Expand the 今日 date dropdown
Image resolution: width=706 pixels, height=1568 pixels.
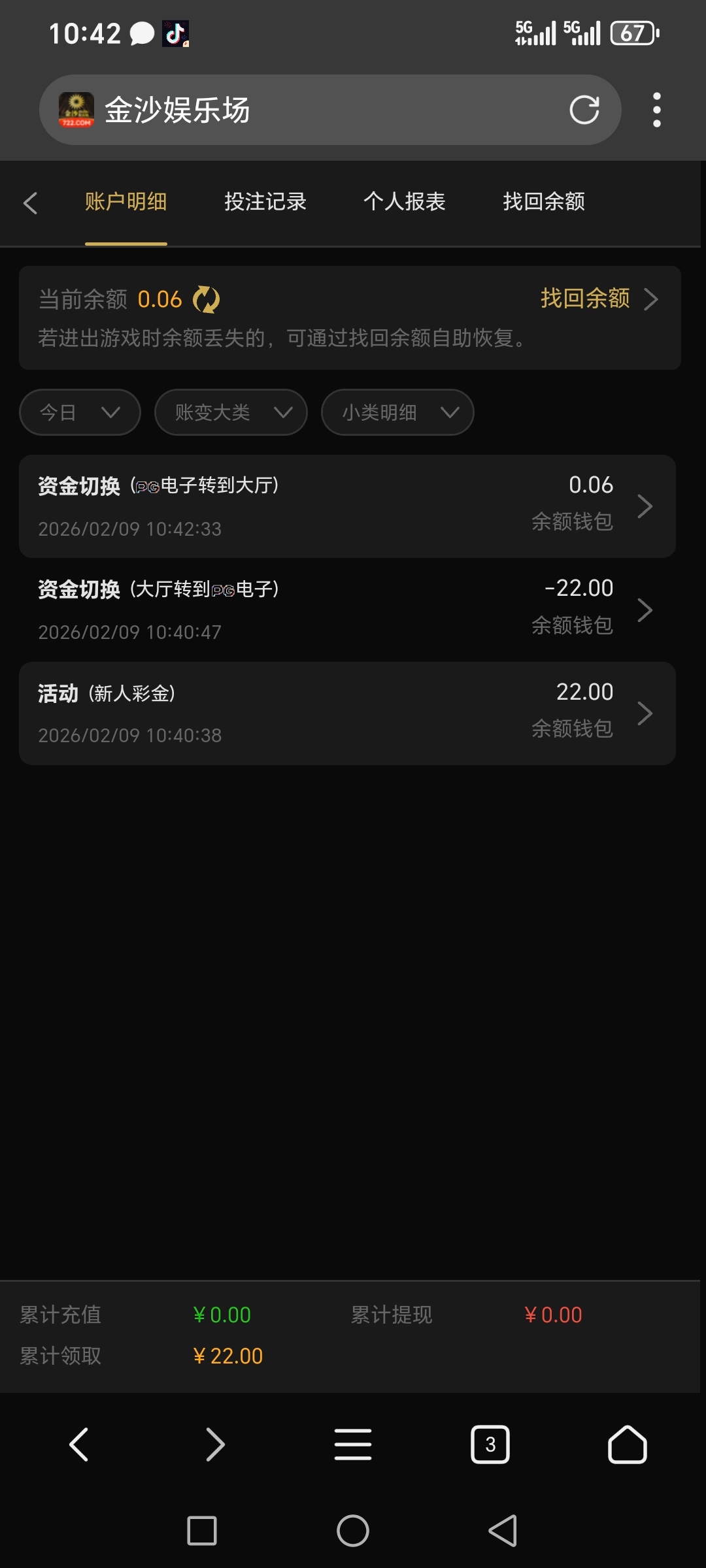point(80,412)
